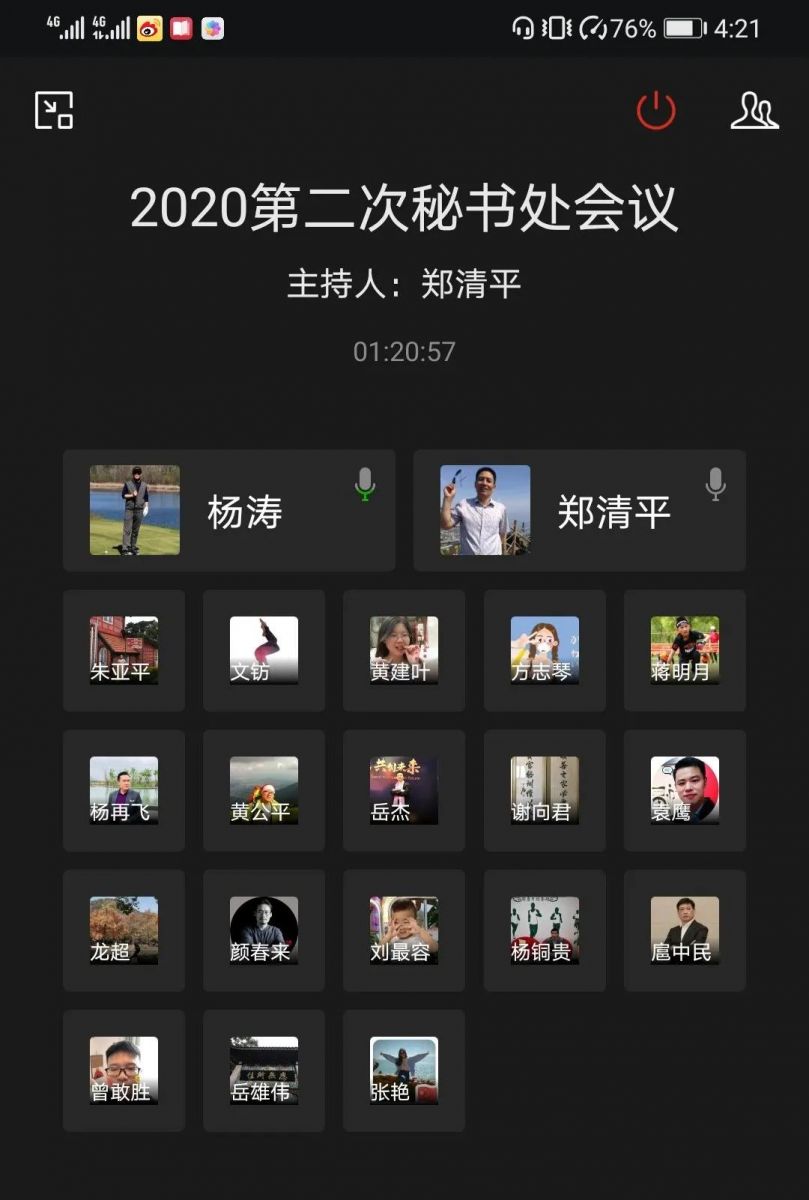View participant 黄建叶
The image size is (809, 1200).
pos(404,650)
